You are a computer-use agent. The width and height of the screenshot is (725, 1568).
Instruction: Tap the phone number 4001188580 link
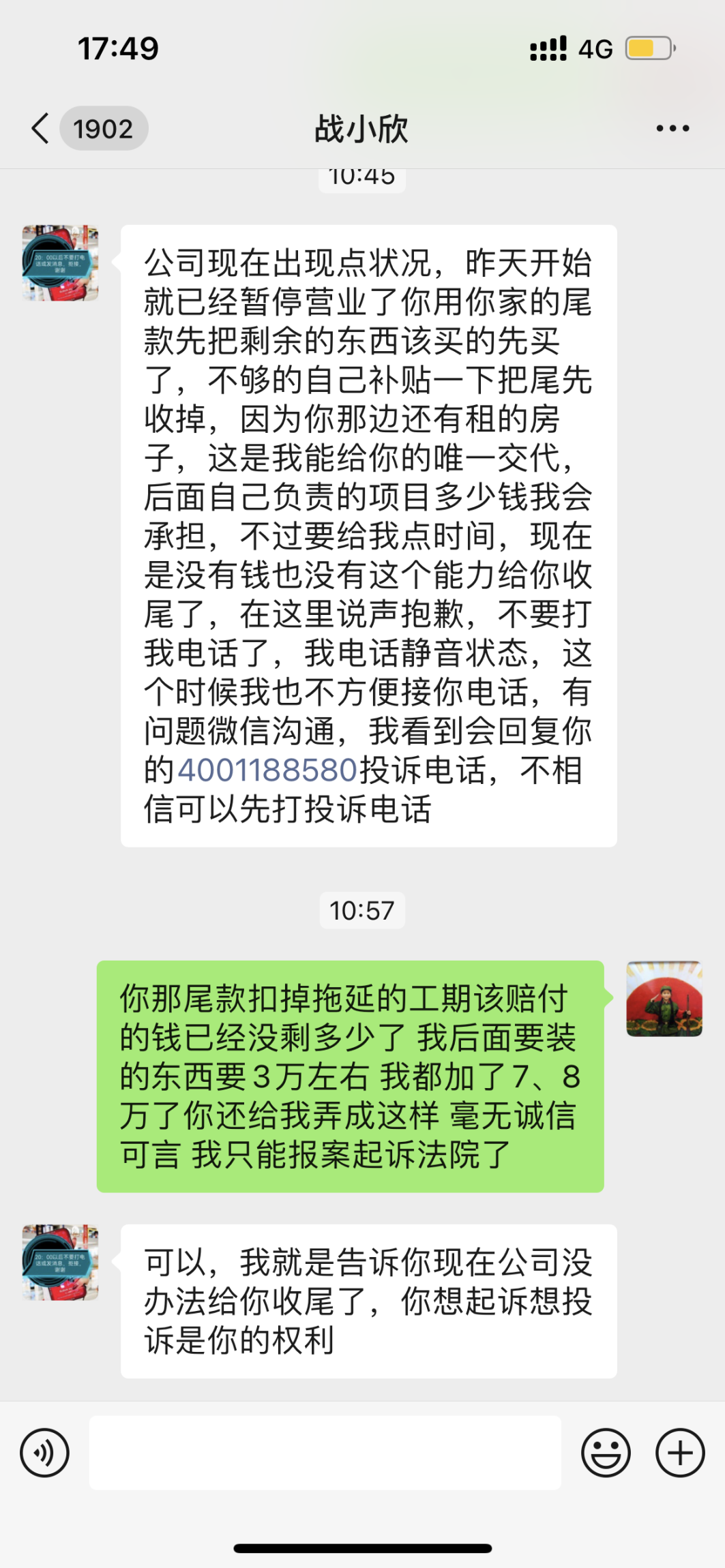coord(267,770)
